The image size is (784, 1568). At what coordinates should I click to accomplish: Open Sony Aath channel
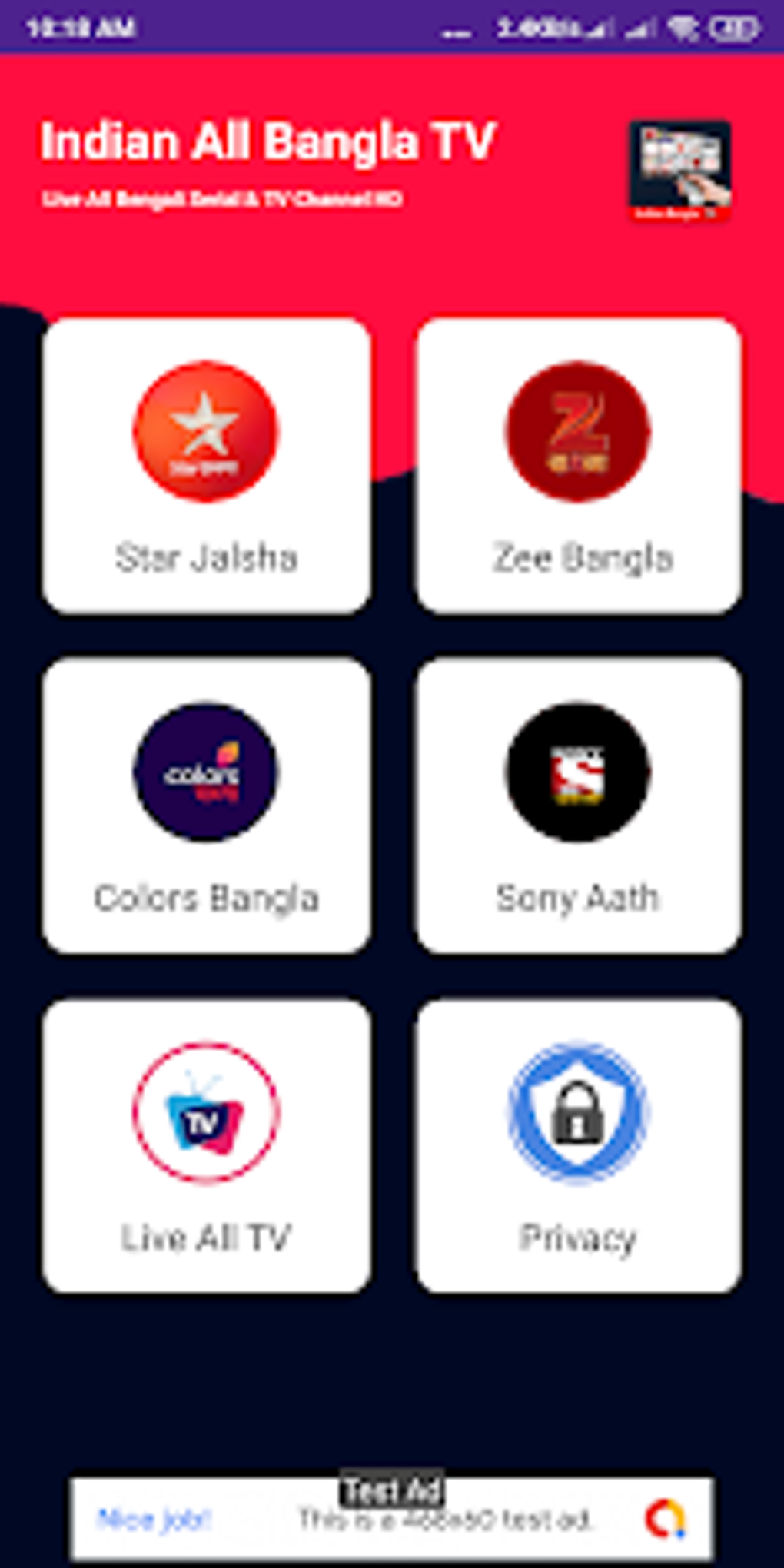(x=578, y=776)
